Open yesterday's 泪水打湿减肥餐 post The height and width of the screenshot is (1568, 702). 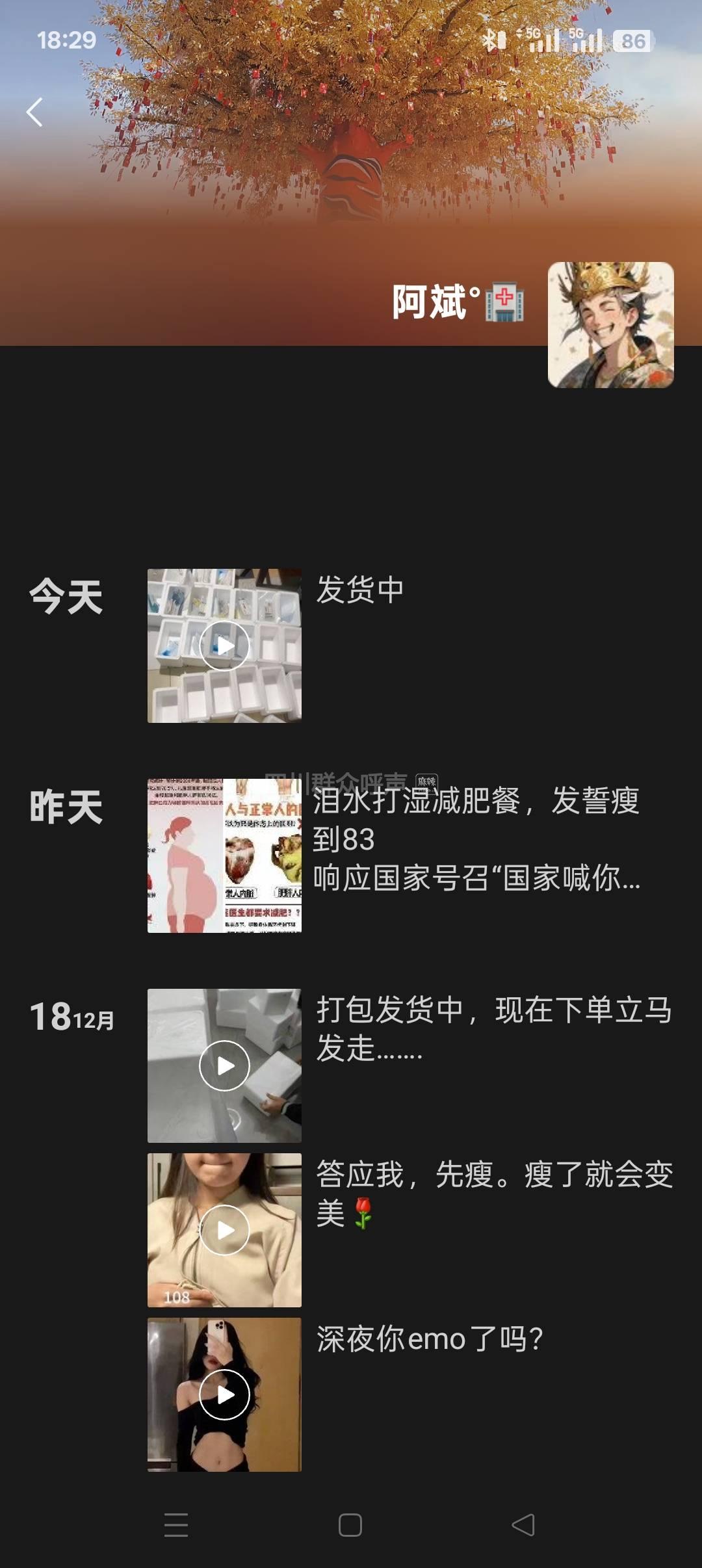point(476,839)
